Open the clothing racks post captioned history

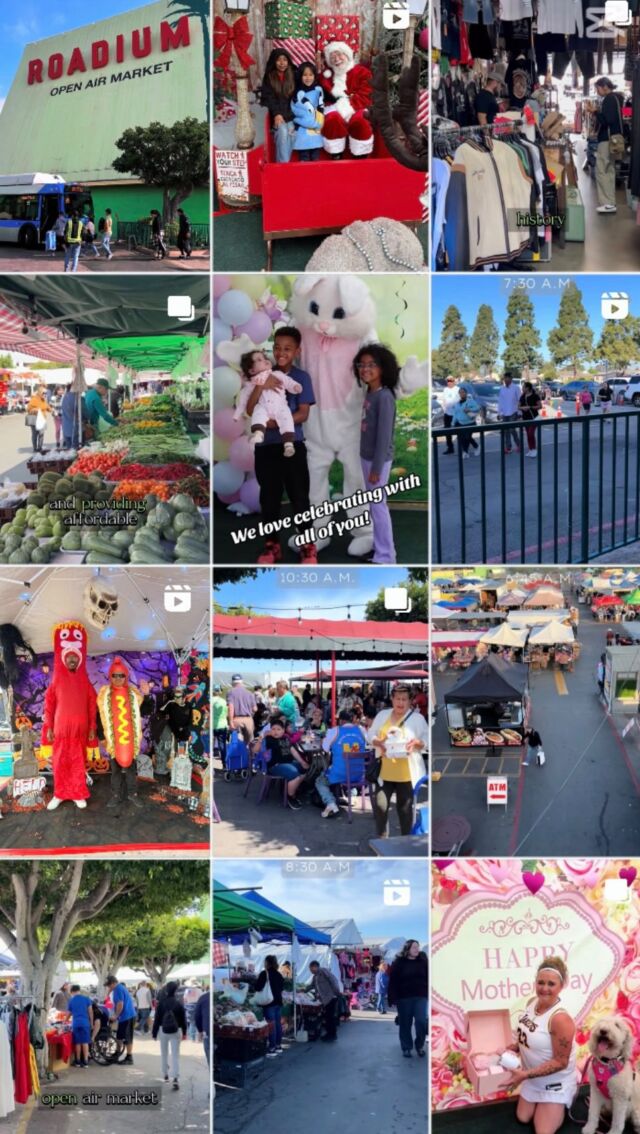click(535, 135)
